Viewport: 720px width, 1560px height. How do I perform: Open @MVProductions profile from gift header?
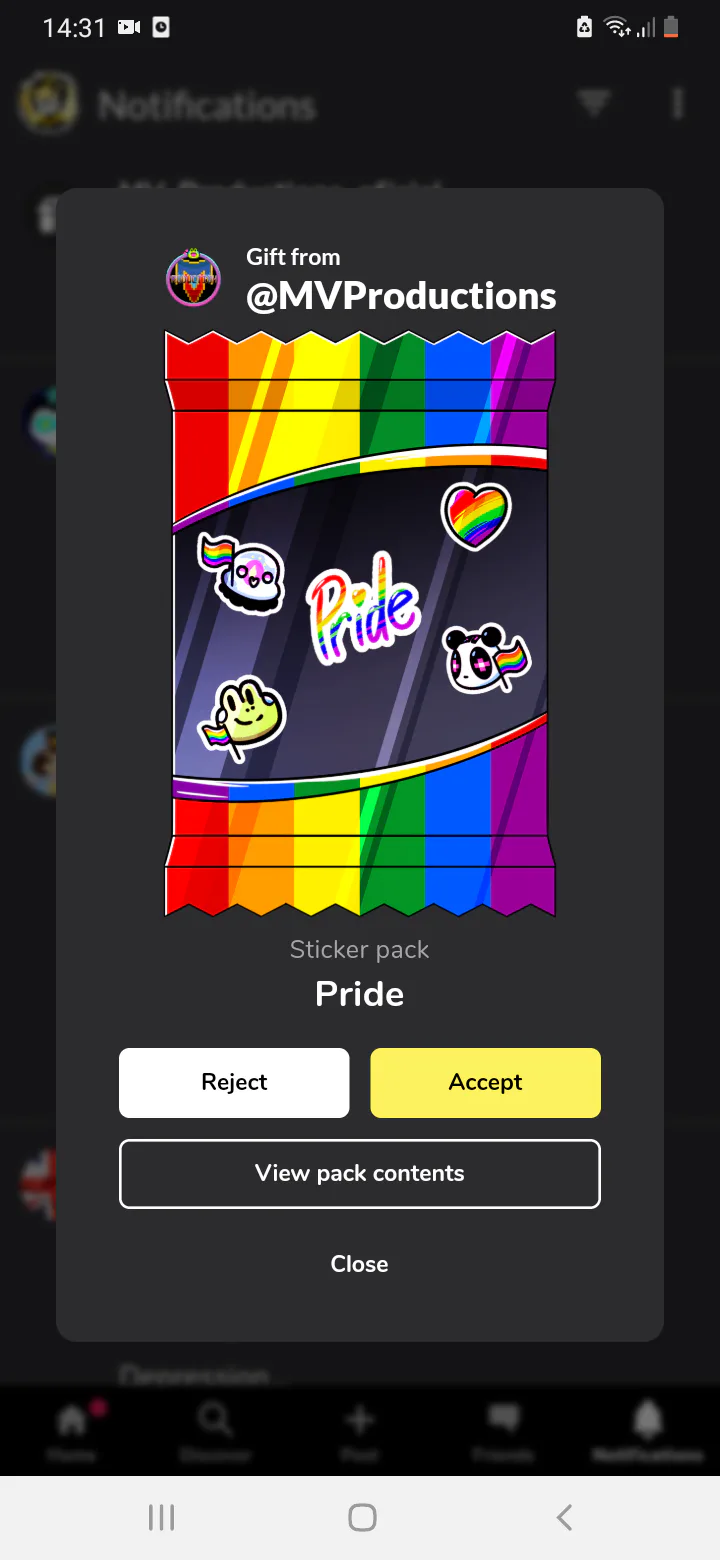[401, 295]
